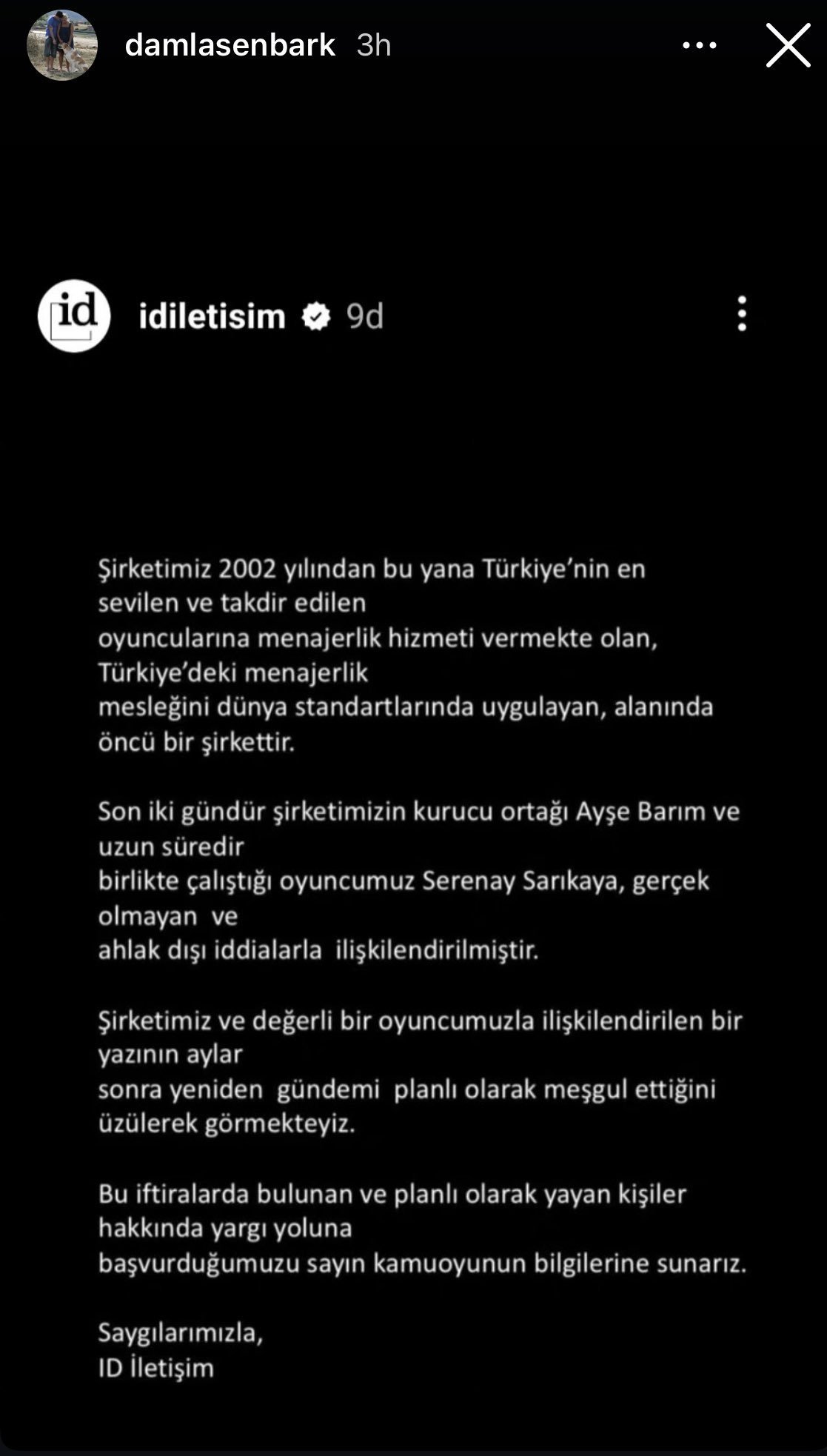Open damlasenbark's profile picture
Screen dimensions: 827x1456
pos(62,45)
